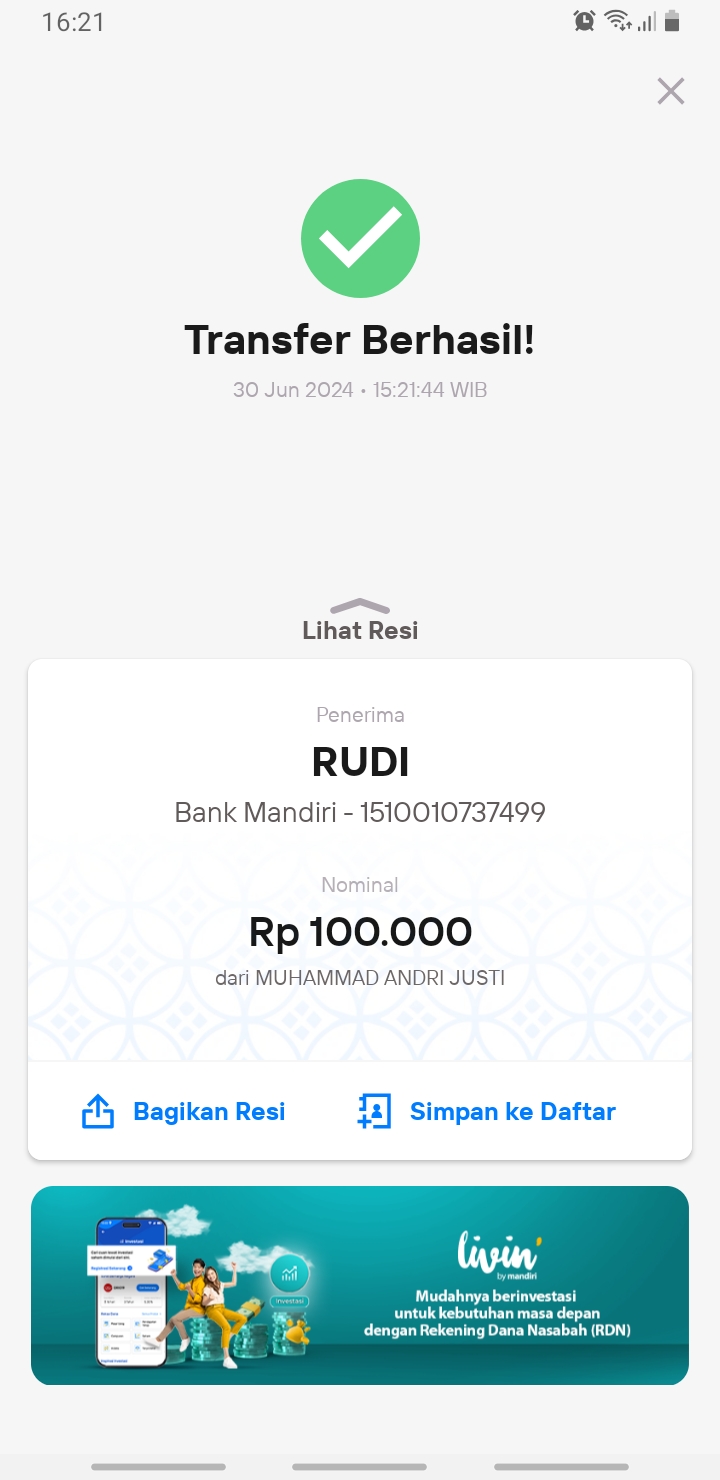Share receipt with Bagikan Resi
The width and height of the screenshot is (720, 1480).
point(183,1112)
